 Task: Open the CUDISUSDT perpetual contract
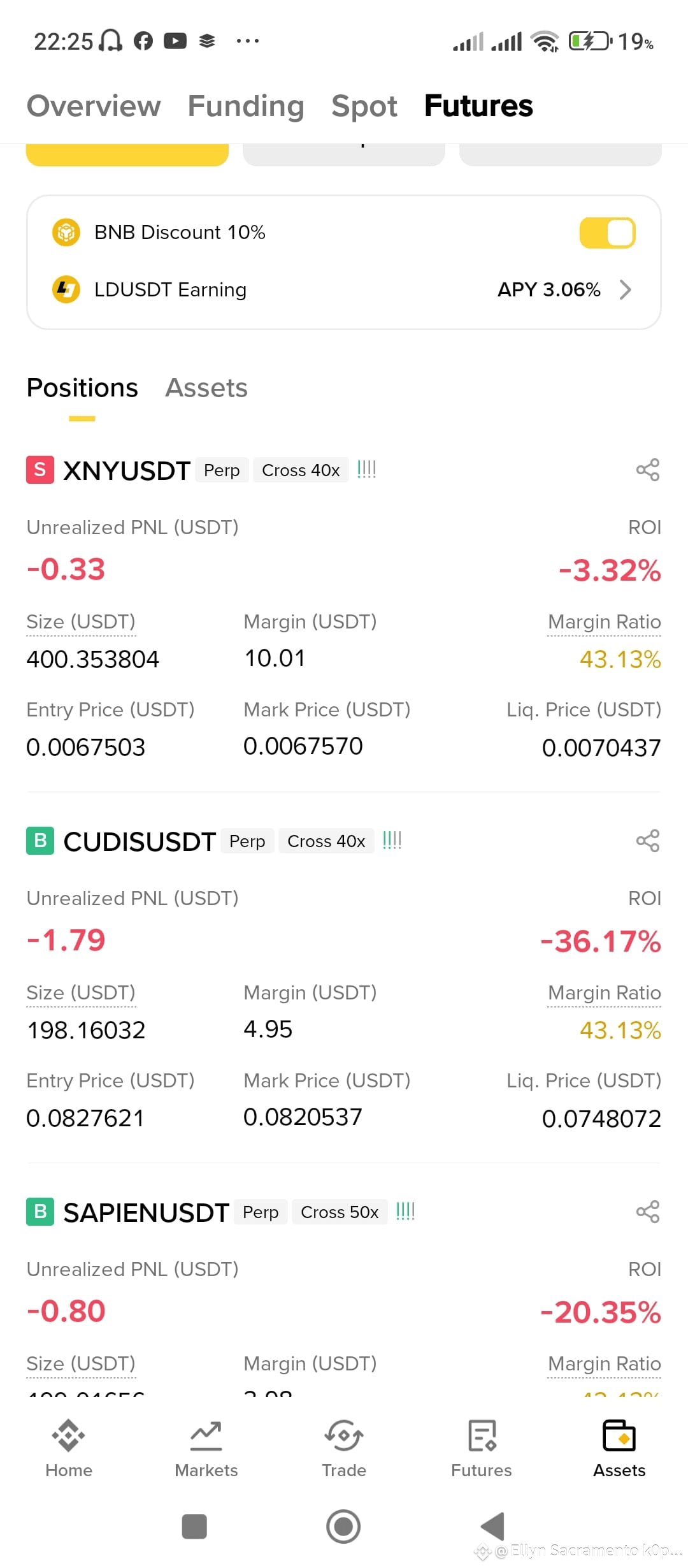click(x=140, y=841)
